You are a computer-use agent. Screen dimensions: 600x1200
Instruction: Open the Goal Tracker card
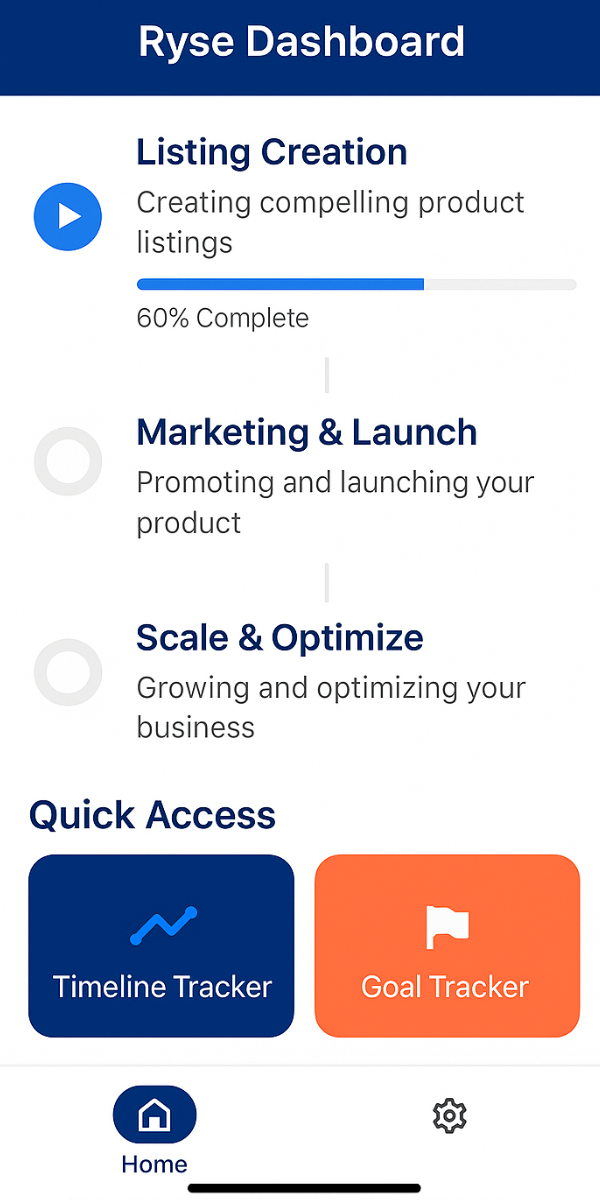click(447, 945)
